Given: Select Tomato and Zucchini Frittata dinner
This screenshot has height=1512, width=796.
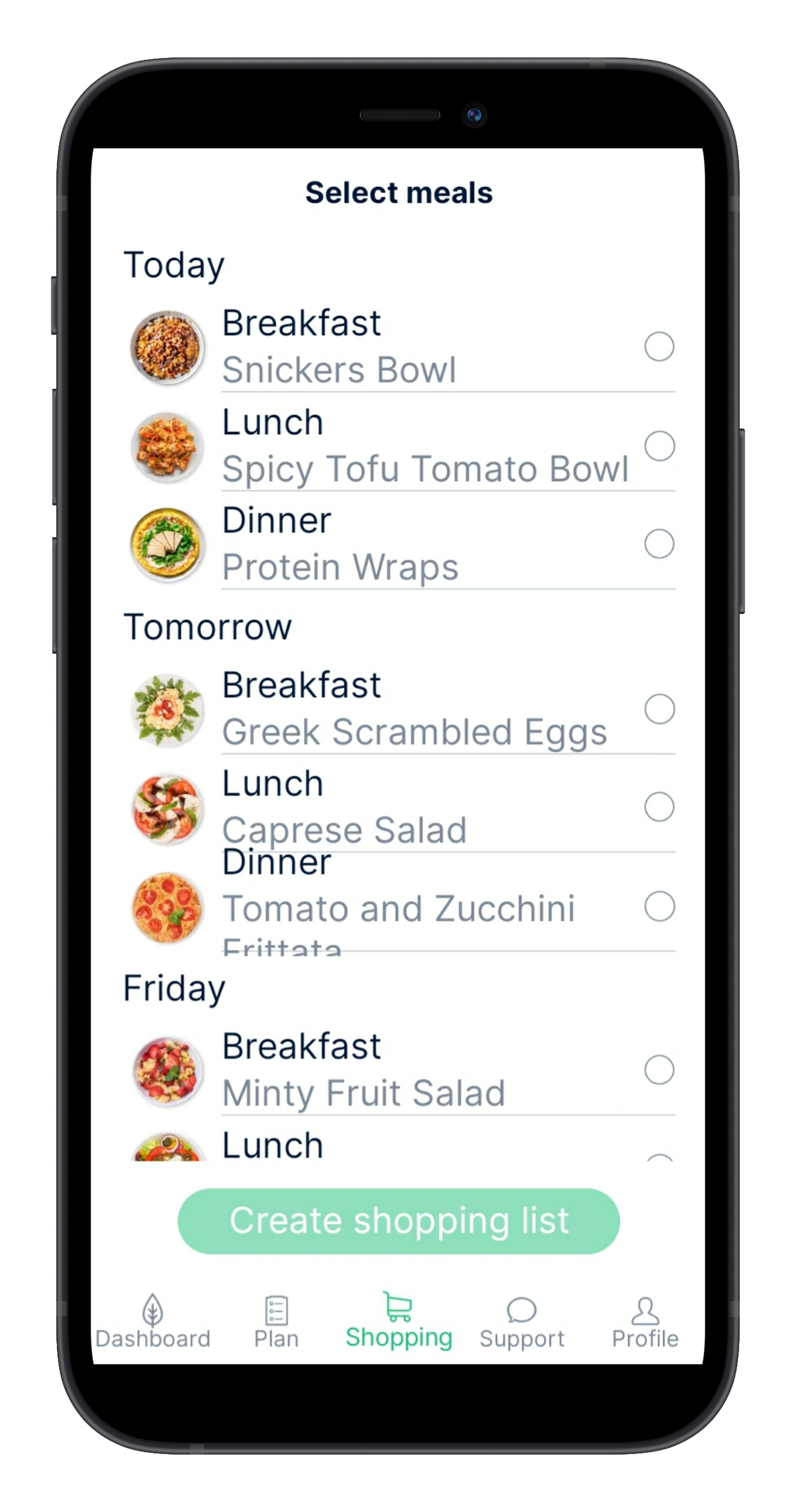Looking at the screenshot, I should click(x=659, y=906).
